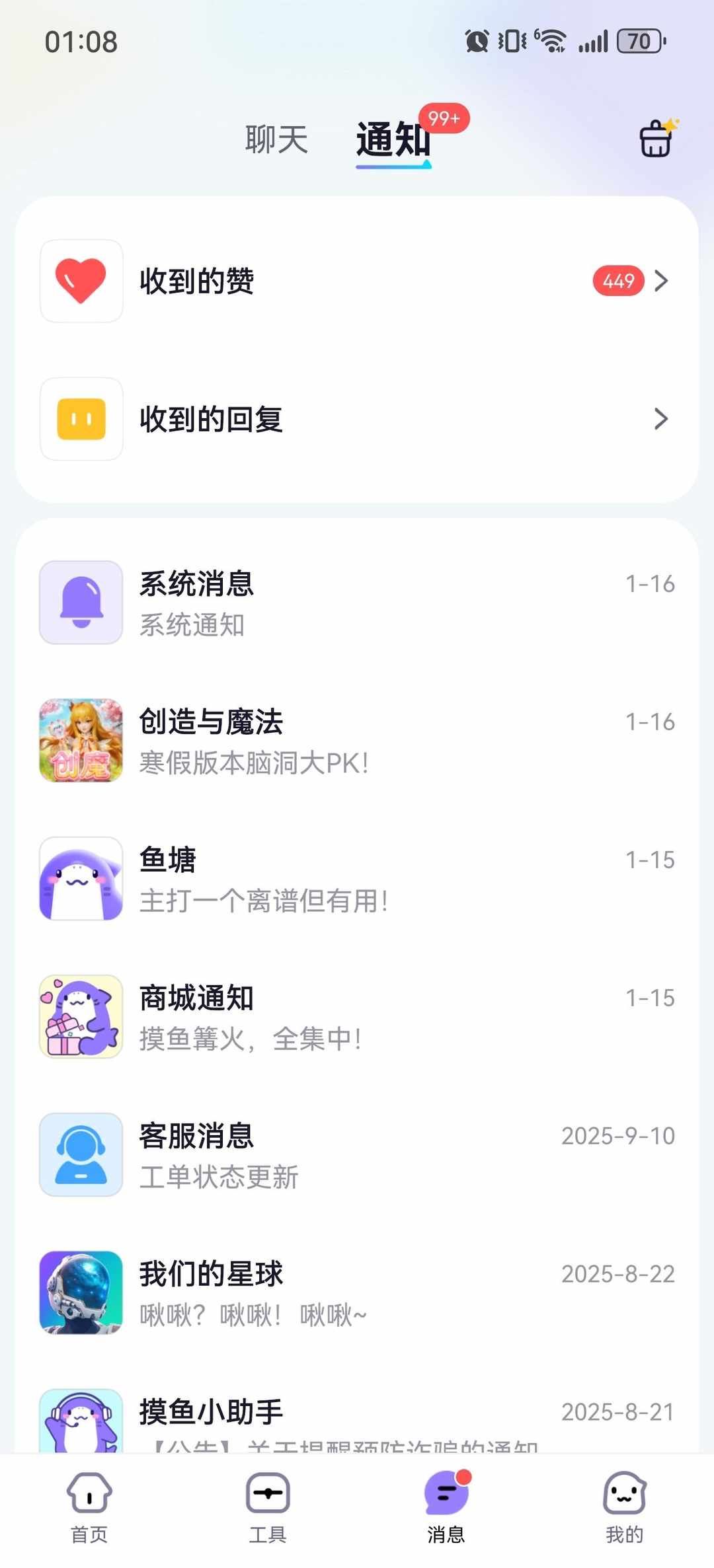Open the 鱼塘 shark avatar channel
The image size is (714, 1568).
pyautogui.click(x=81, y=879)
